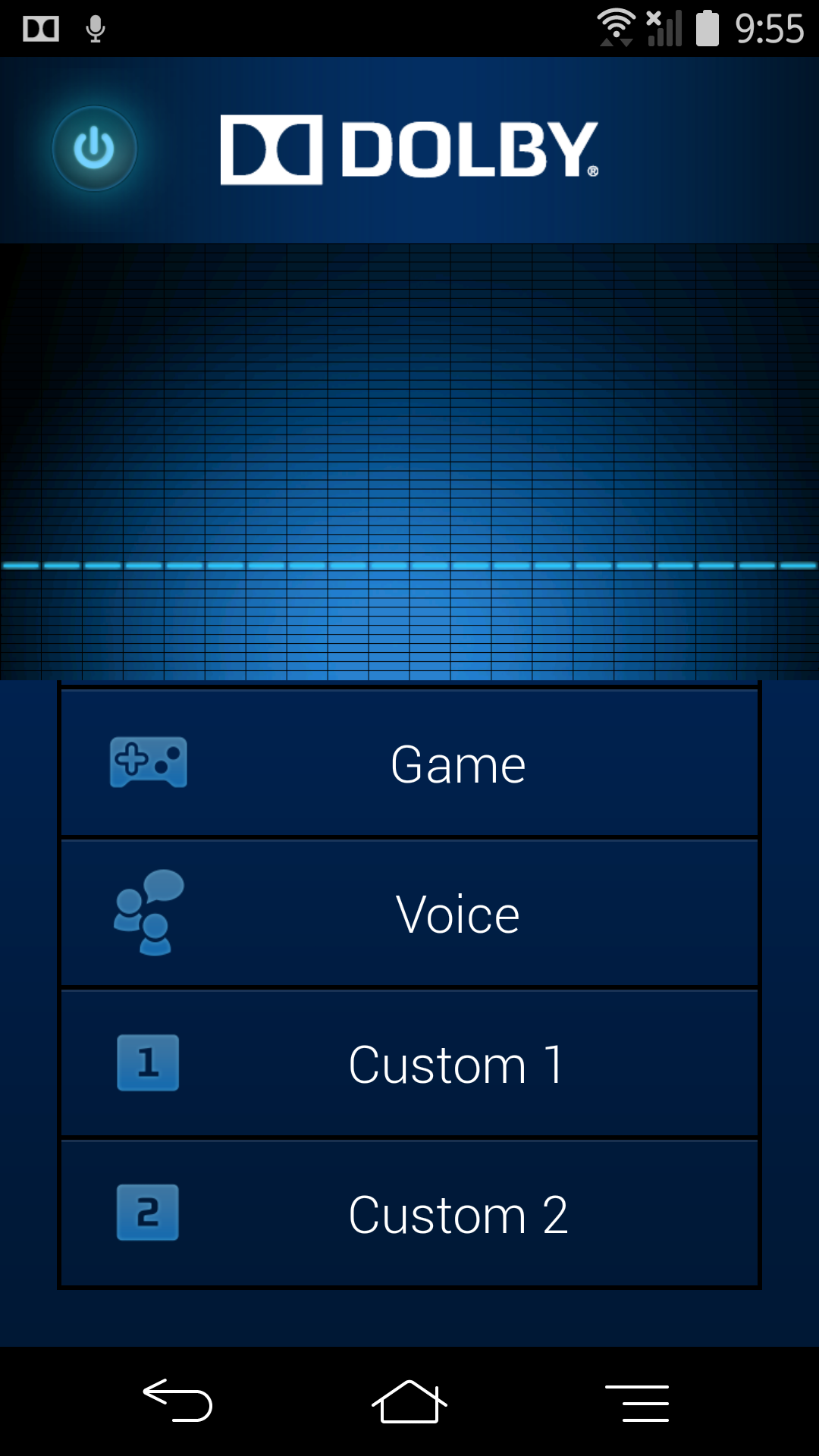The width and height of the screenshot is (819, 1456).
Task: Select the Game sound profile
Action: pyautogui.click(x=409, y=763)
